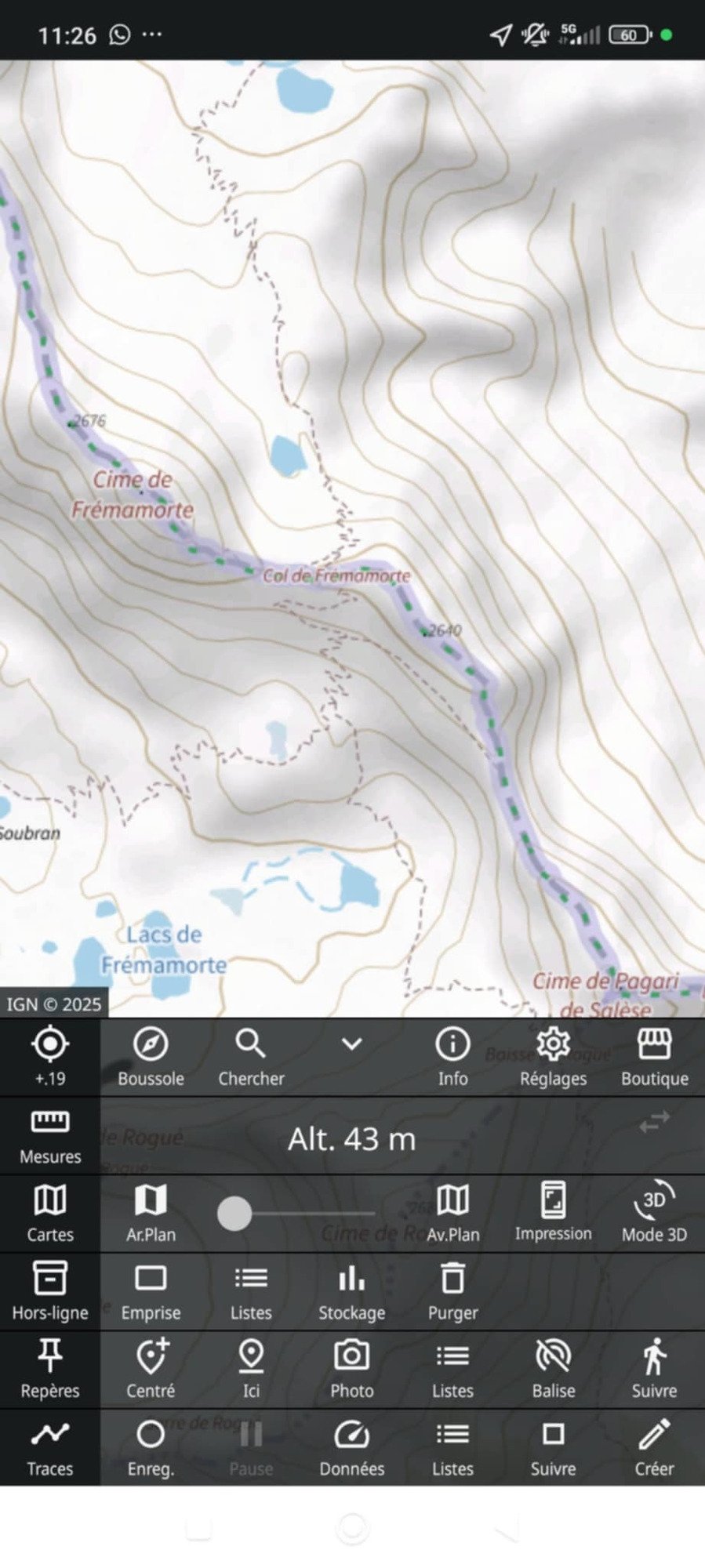Image resolution: width=705 pixels, height=1568 pixels.
Task: Open the Boussole compass tool
Action: [151, 1056]
